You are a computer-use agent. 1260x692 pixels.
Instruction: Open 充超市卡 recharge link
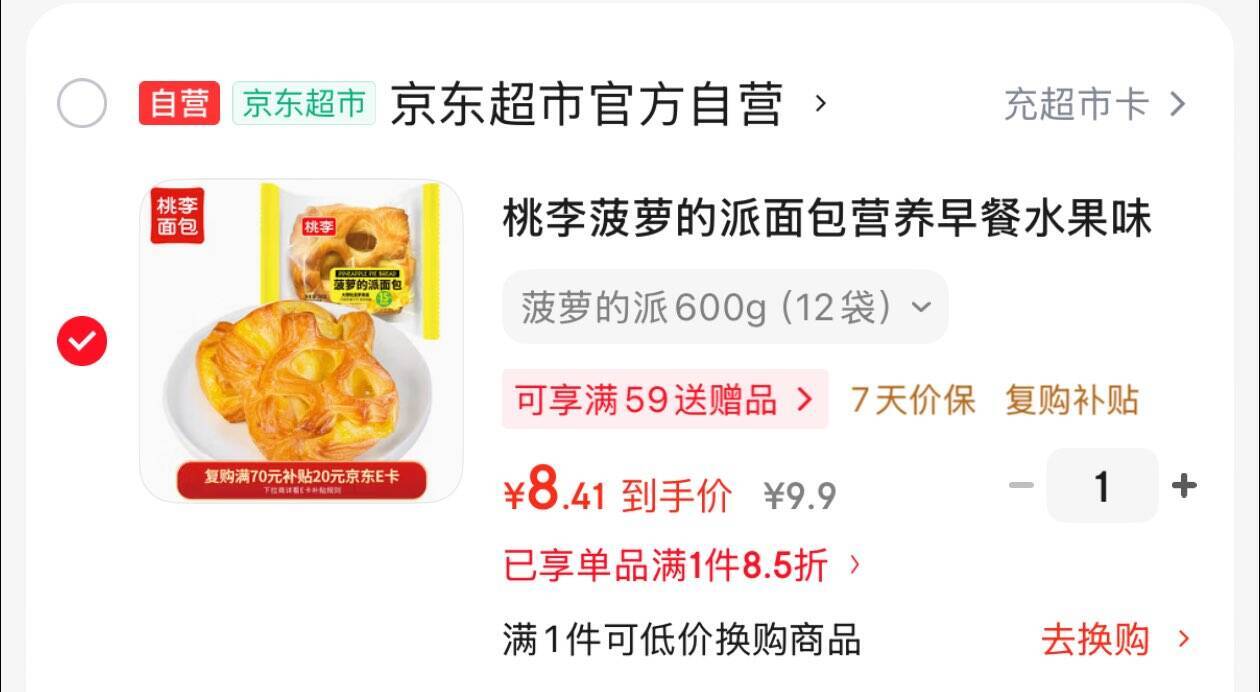pyautogui.click(x=1094, y=104)
